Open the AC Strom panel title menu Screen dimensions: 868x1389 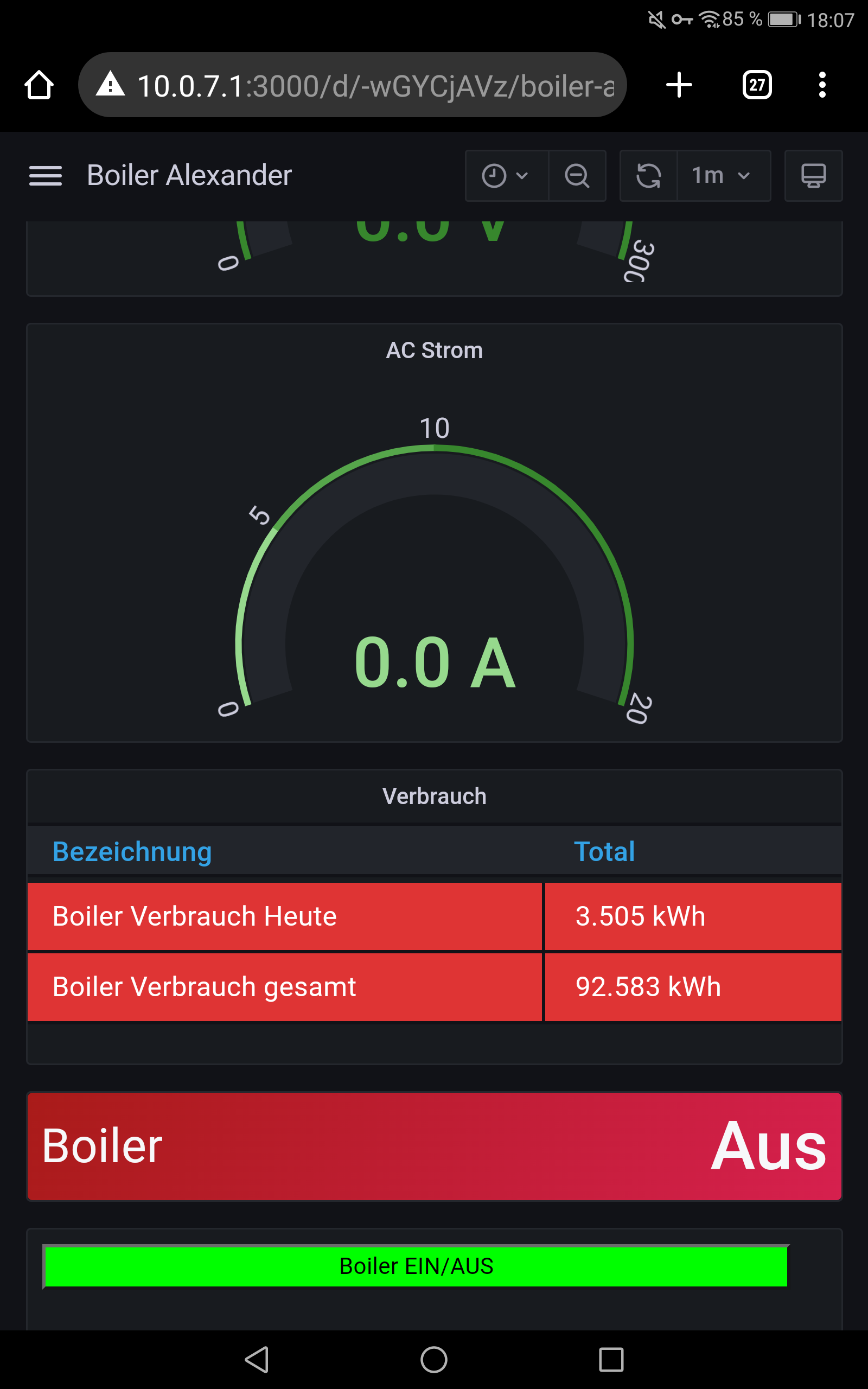tap(434, 350)
